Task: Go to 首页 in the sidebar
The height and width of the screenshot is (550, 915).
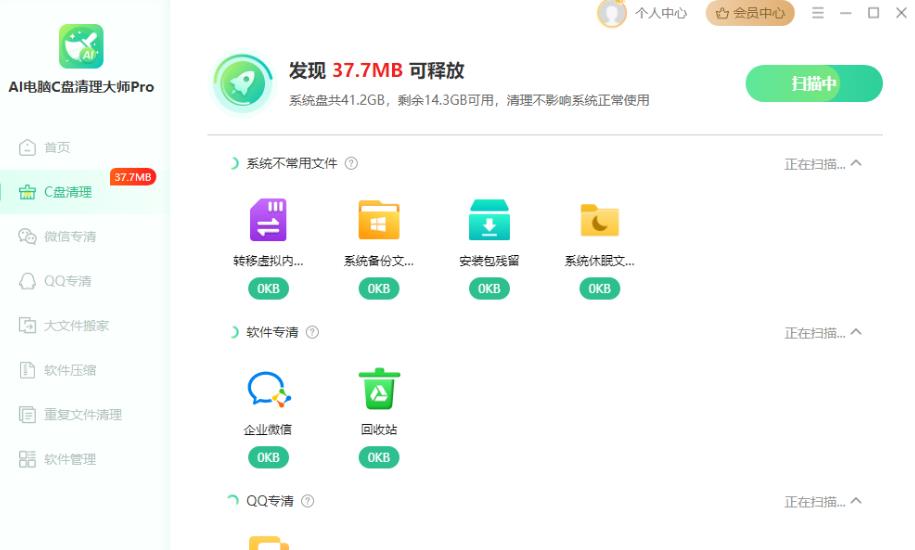Action: point(57,148)
